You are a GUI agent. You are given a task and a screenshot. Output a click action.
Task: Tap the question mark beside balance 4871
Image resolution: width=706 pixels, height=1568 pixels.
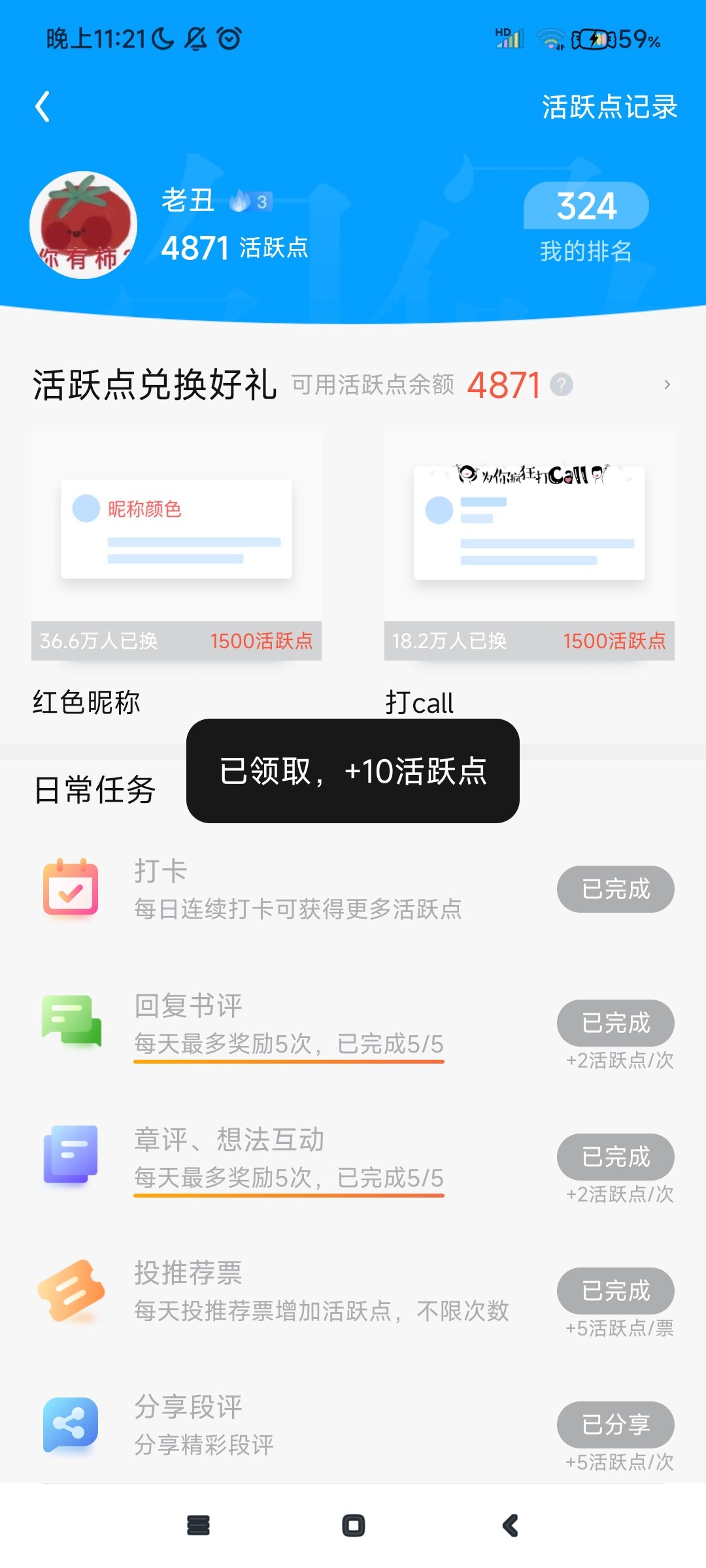pos(562,384)
